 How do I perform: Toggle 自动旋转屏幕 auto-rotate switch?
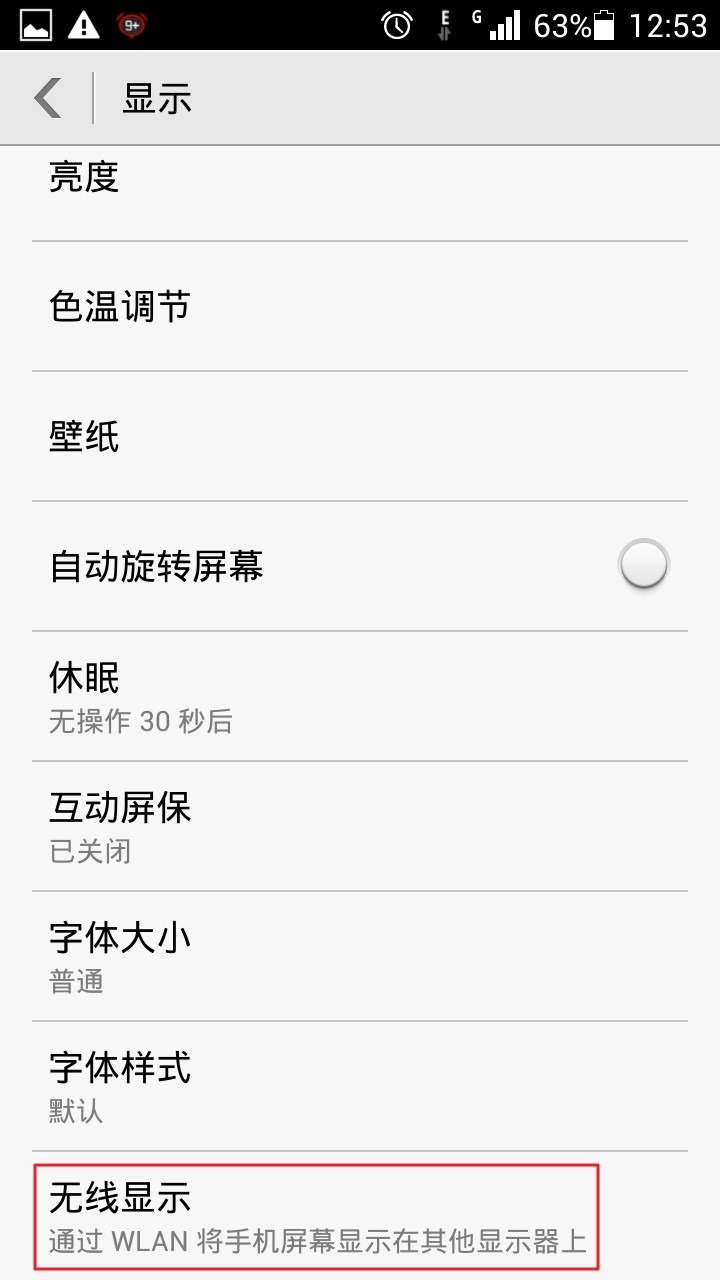point(643,566)
